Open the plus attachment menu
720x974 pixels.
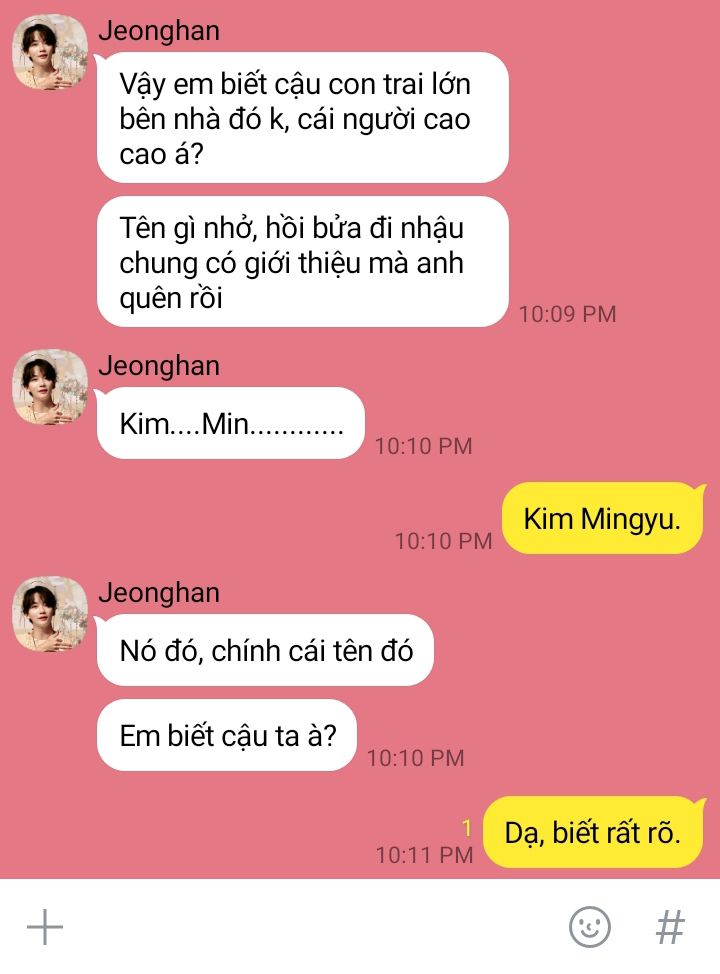click(44, 927)
